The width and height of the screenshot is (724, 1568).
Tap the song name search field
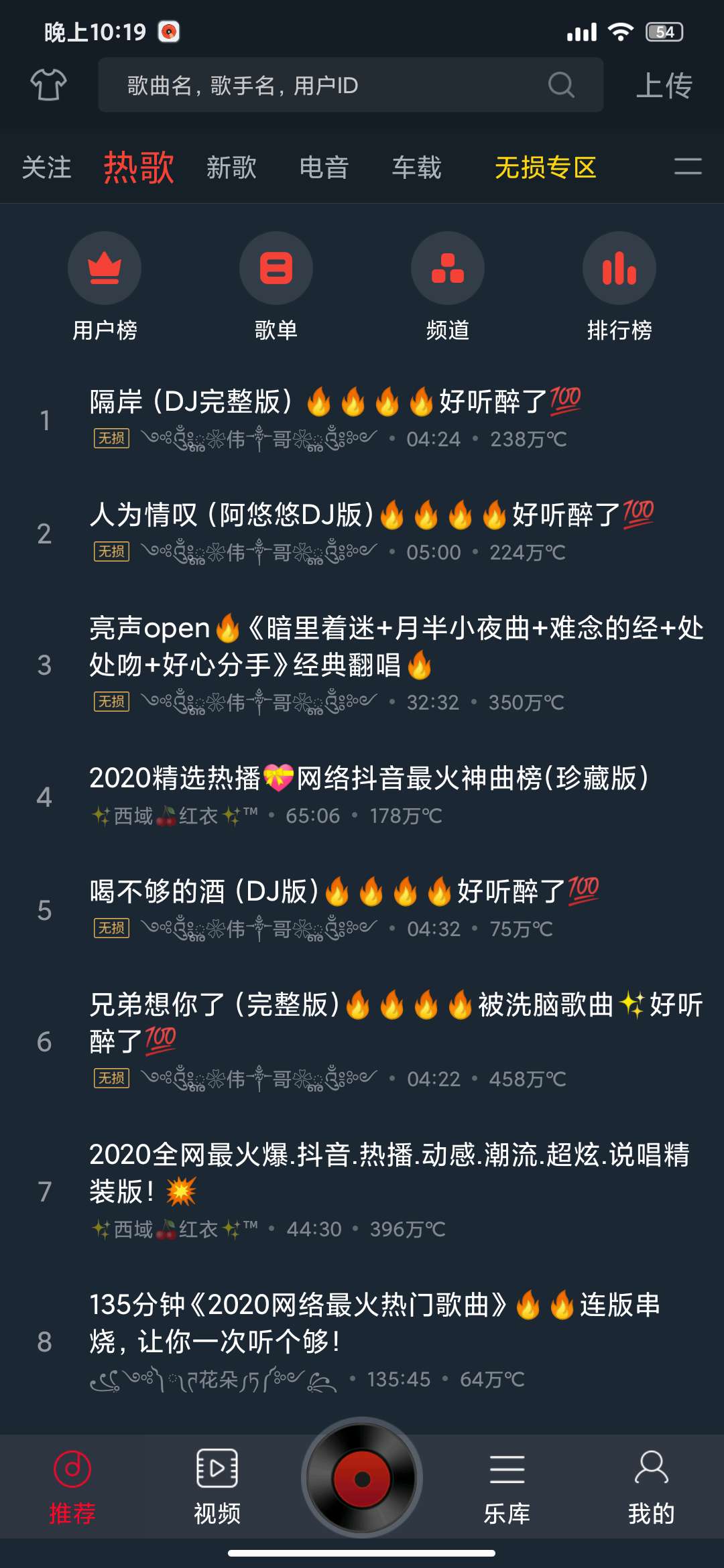coord(351,85)
